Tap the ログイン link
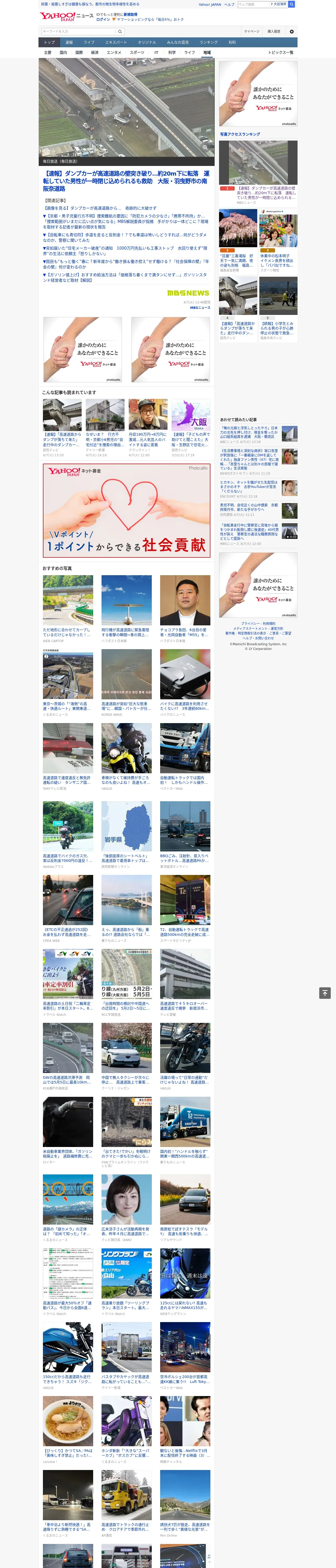Viewport: 336px width, 1568px height. 103,20
